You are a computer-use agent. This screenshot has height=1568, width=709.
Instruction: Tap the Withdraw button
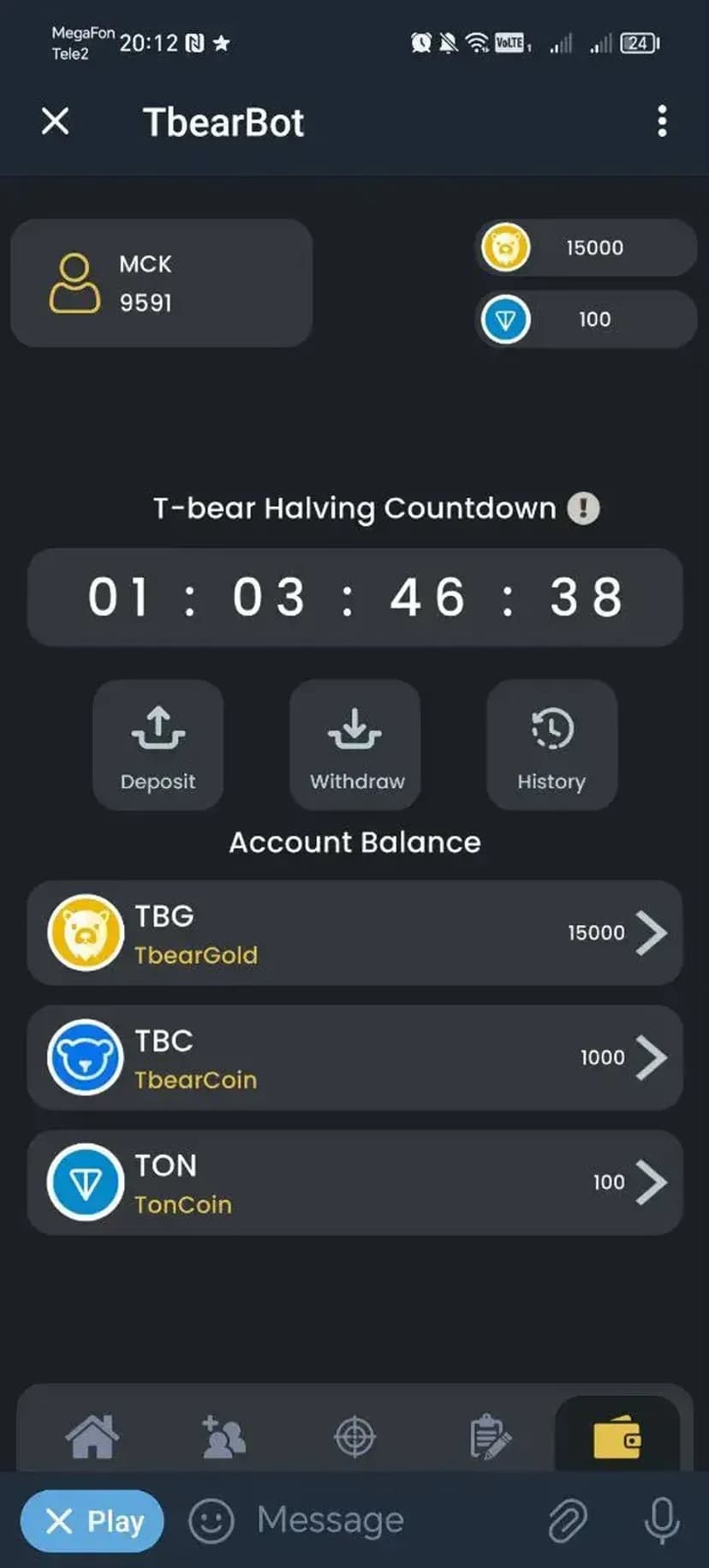355,744
